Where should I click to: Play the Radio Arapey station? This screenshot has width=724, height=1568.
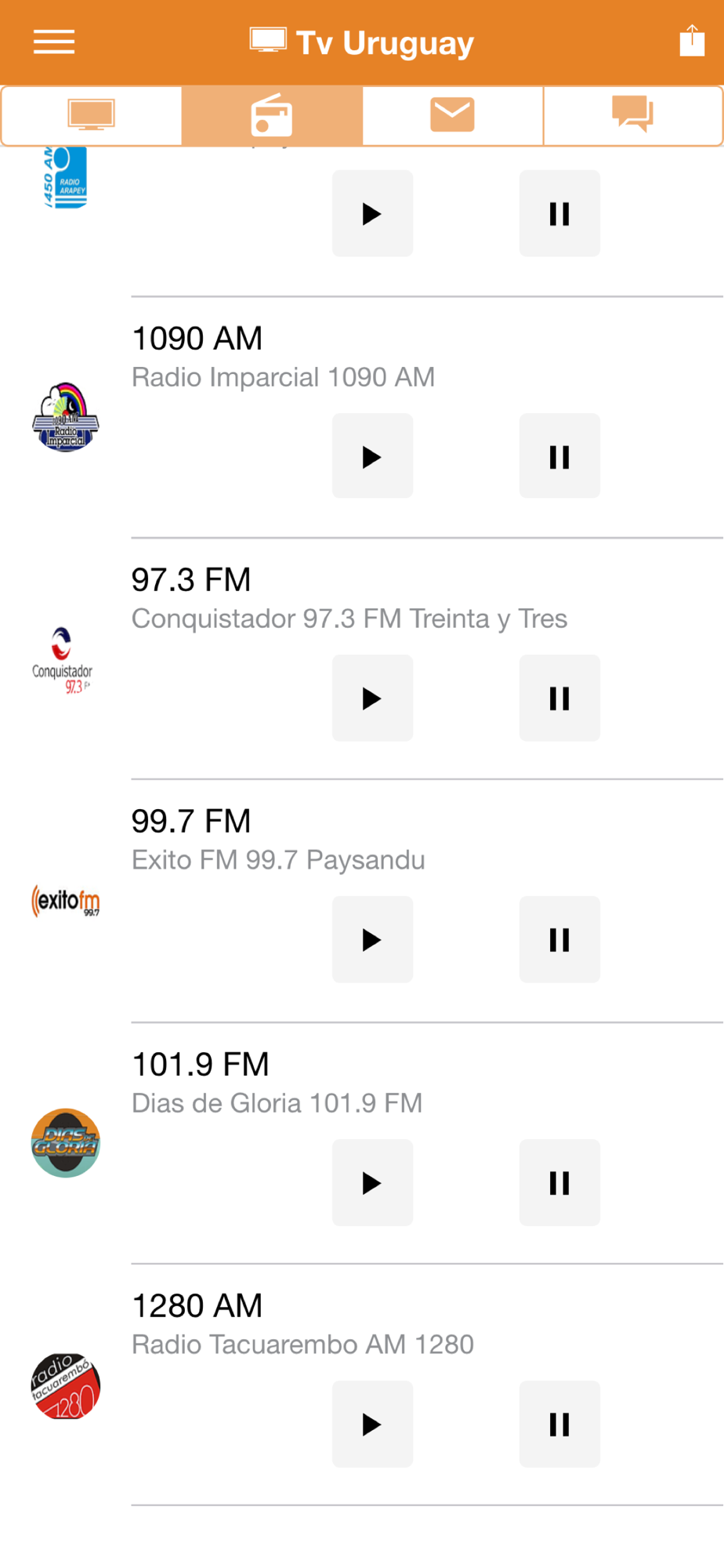pos(372,213)
